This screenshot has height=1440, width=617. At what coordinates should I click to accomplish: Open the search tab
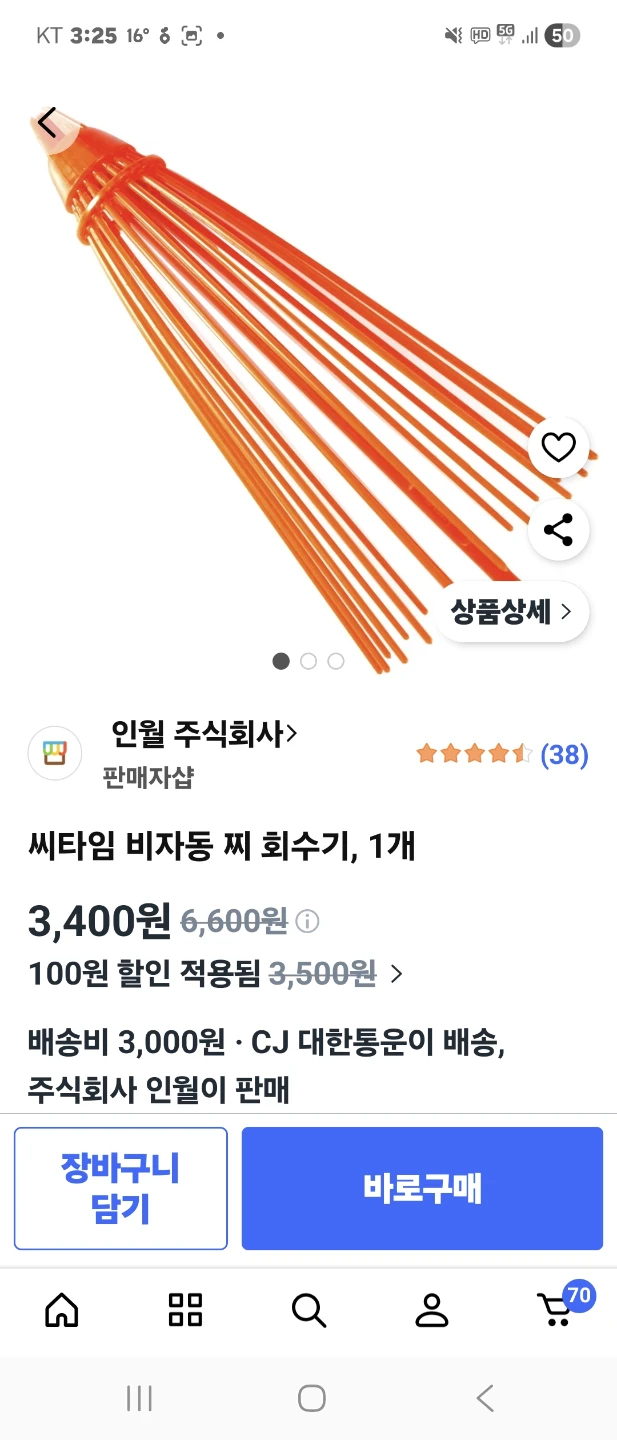(x=308, y=1310)
